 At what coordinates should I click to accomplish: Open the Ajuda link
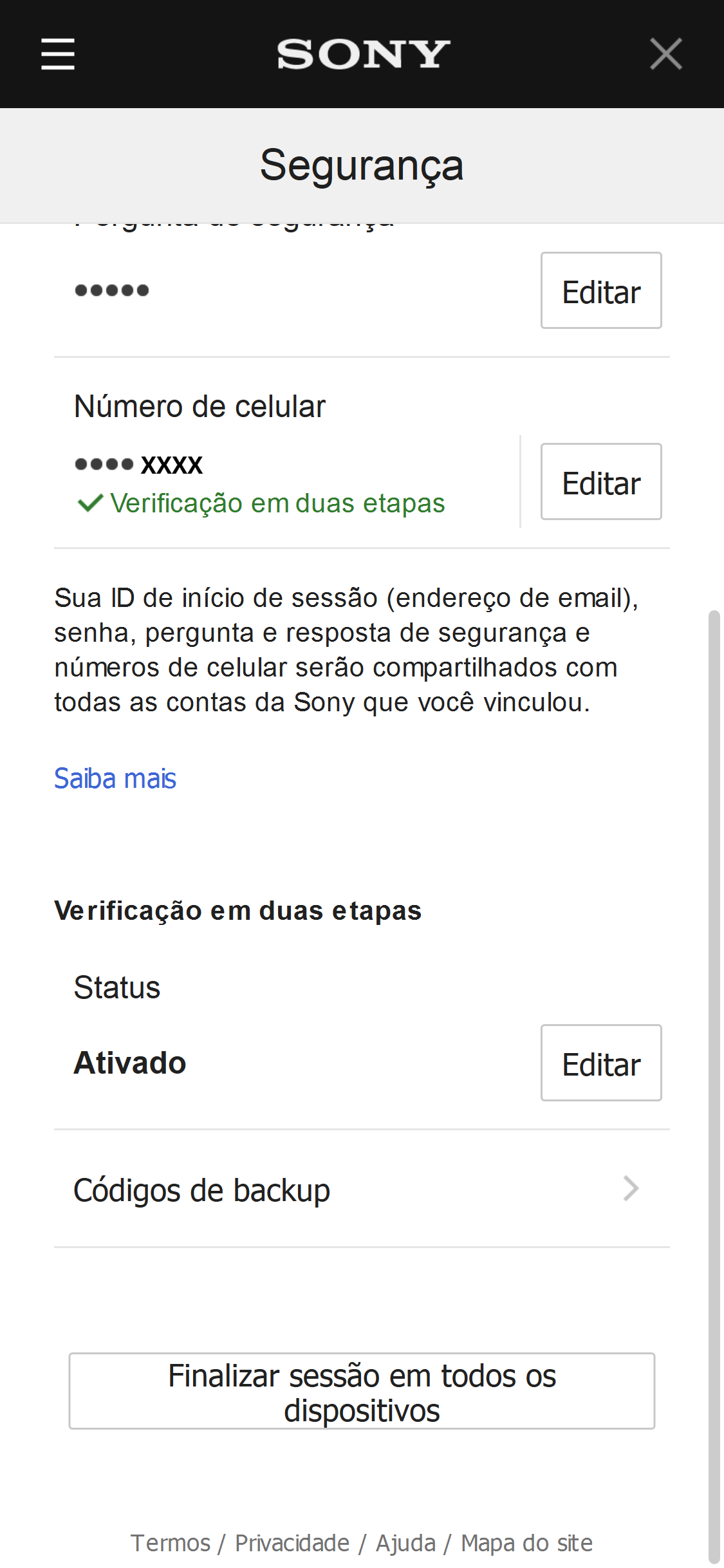tap(405, 1544)
